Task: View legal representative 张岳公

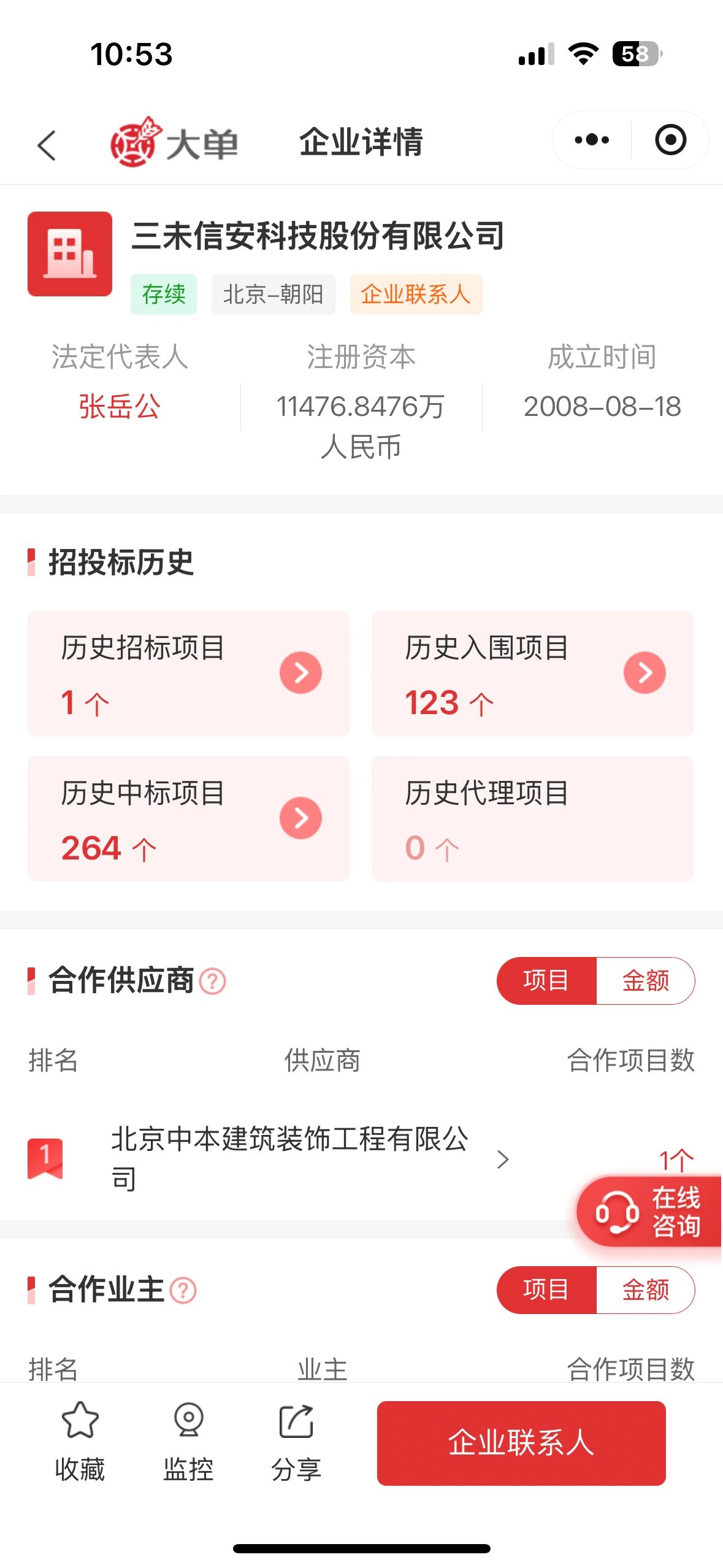Action: 120,407
